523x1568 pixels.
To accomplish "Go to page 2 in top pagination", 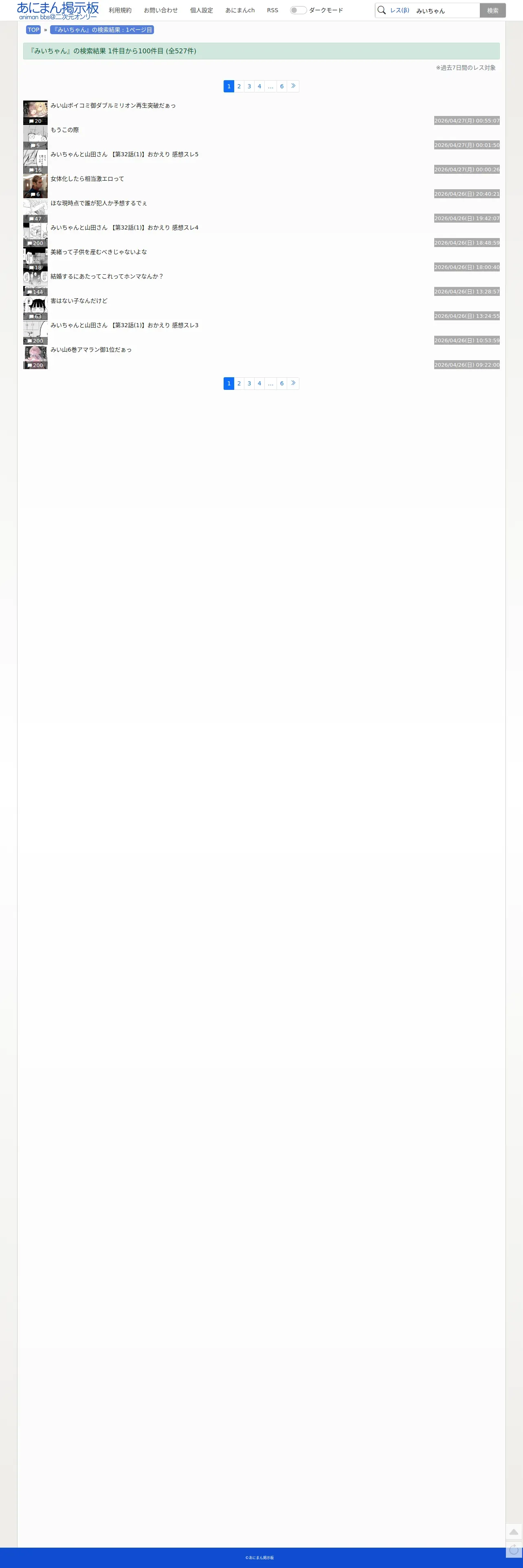I will pos(239,86).
